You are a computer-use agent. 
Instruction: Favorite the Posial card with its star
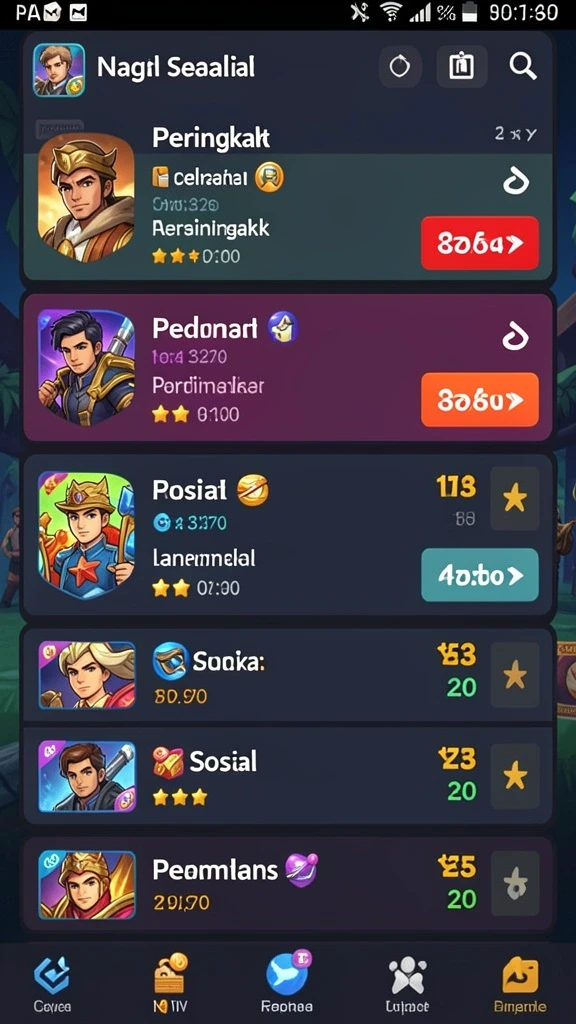tap(515, 499)
